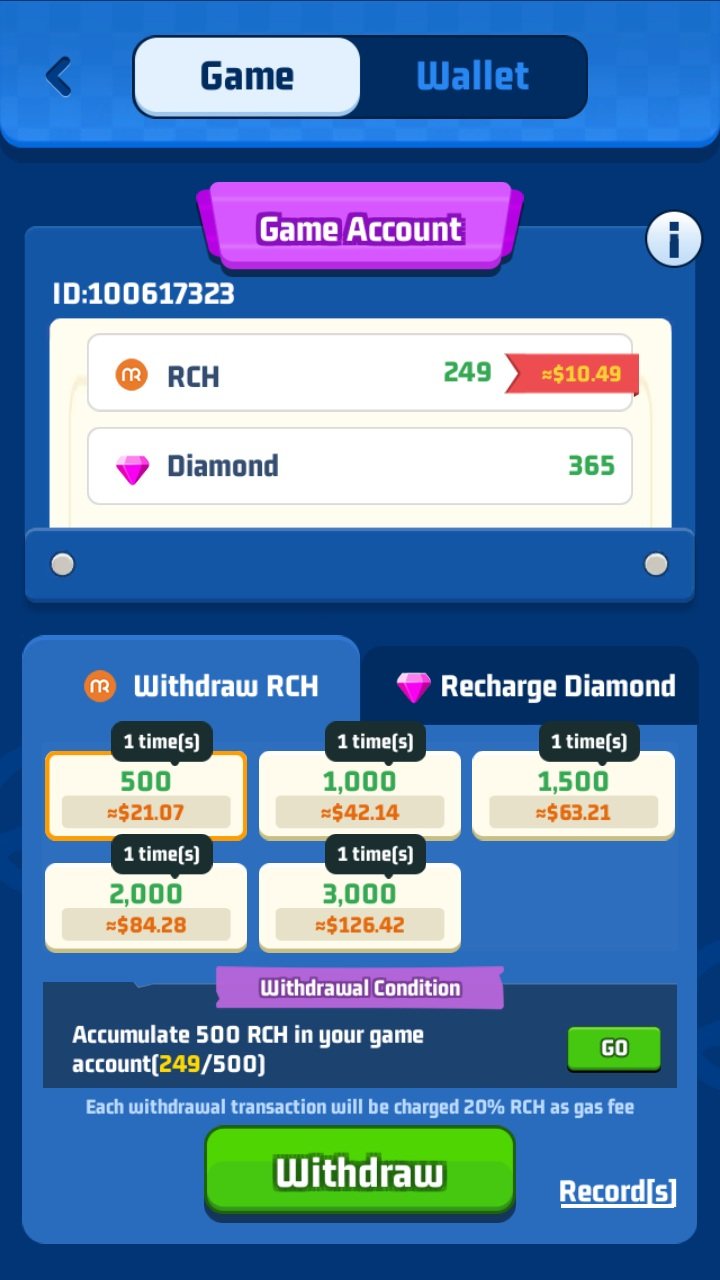Go back using the arrow icon

(x=60, y=76)
